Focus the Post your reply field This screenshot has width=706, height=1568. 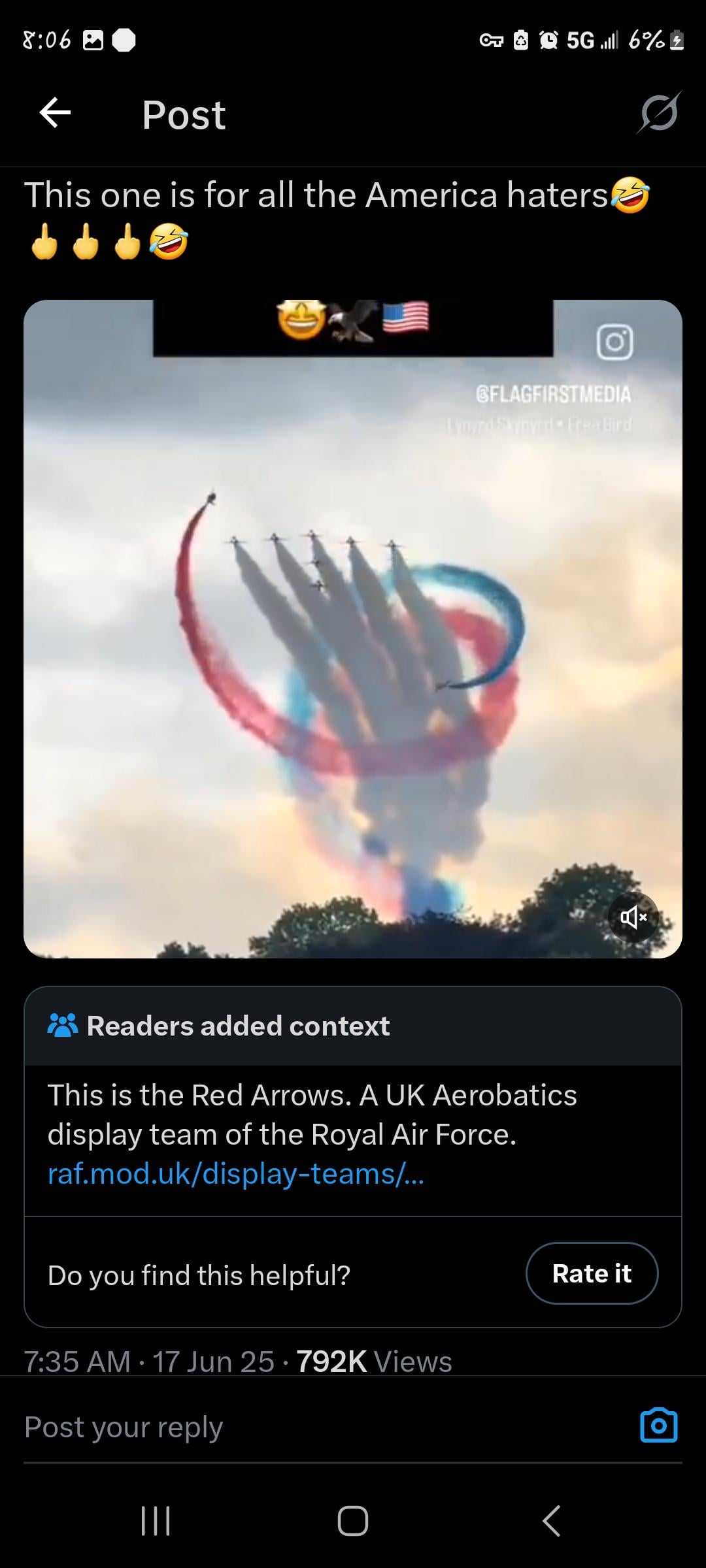[x=261, y=1426]
